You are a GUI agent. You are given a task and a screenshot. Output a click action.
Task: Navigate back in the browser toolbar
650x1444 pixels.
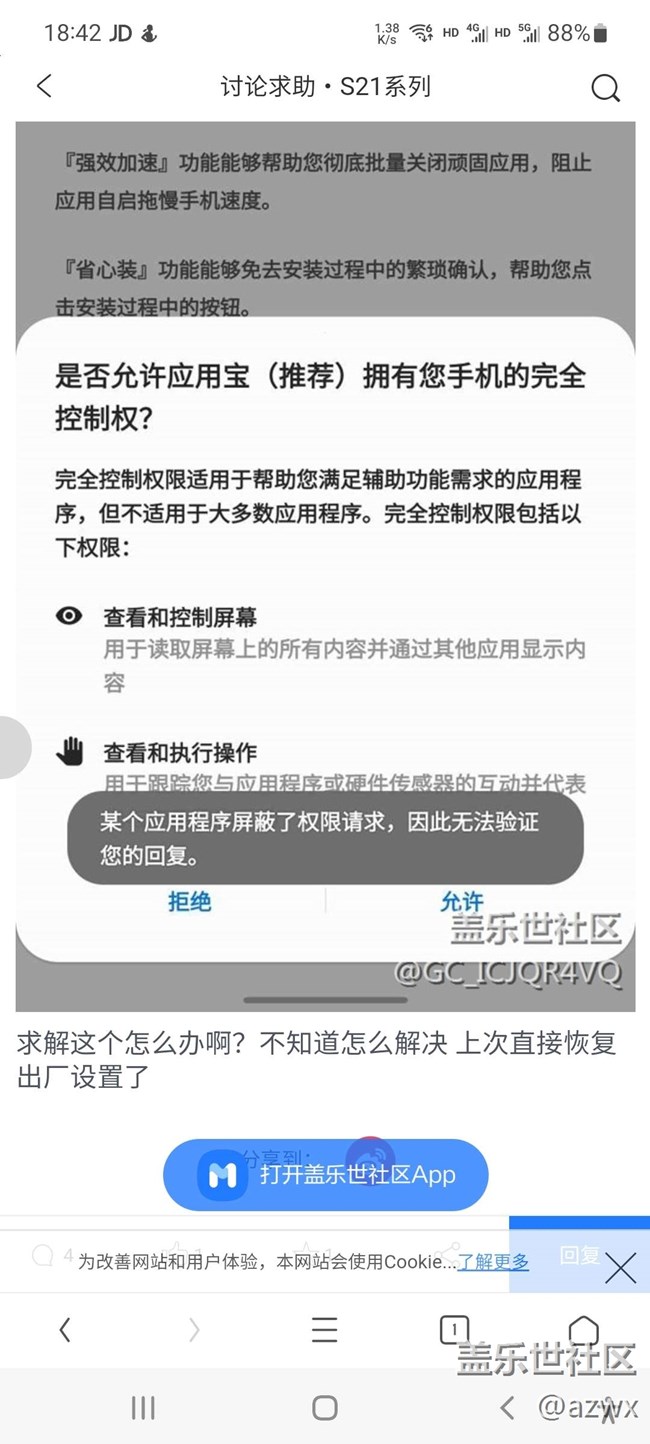[65, 1329]
